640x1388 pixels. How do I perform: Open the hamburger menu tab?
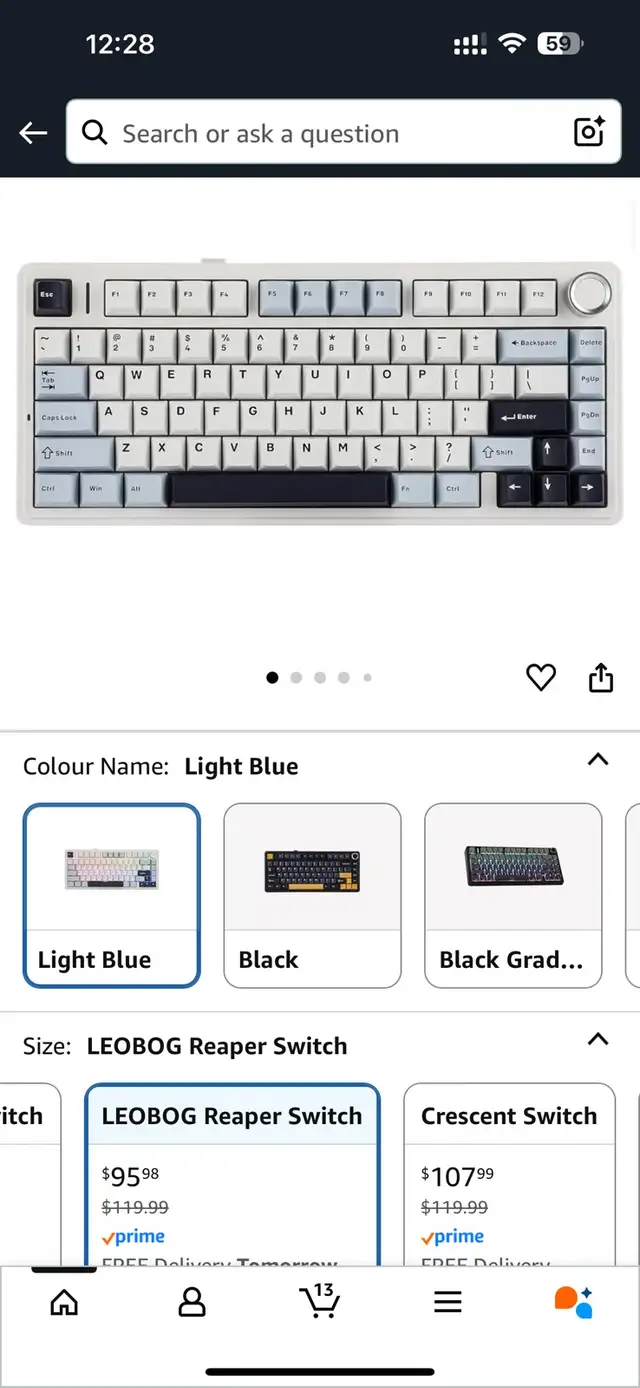click(x=448, y=1302)
